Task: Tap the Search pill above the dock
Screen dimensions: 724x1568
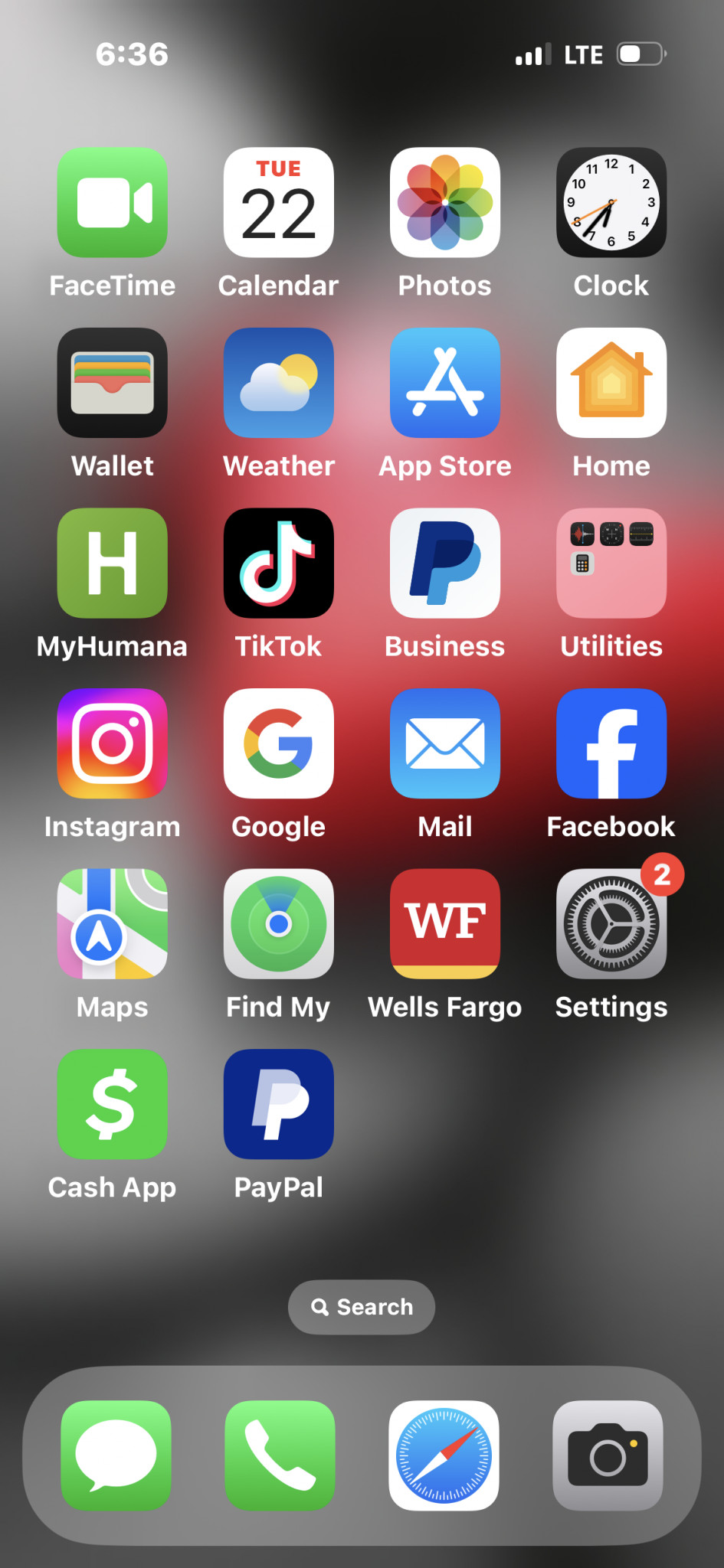Action: 362,1307
